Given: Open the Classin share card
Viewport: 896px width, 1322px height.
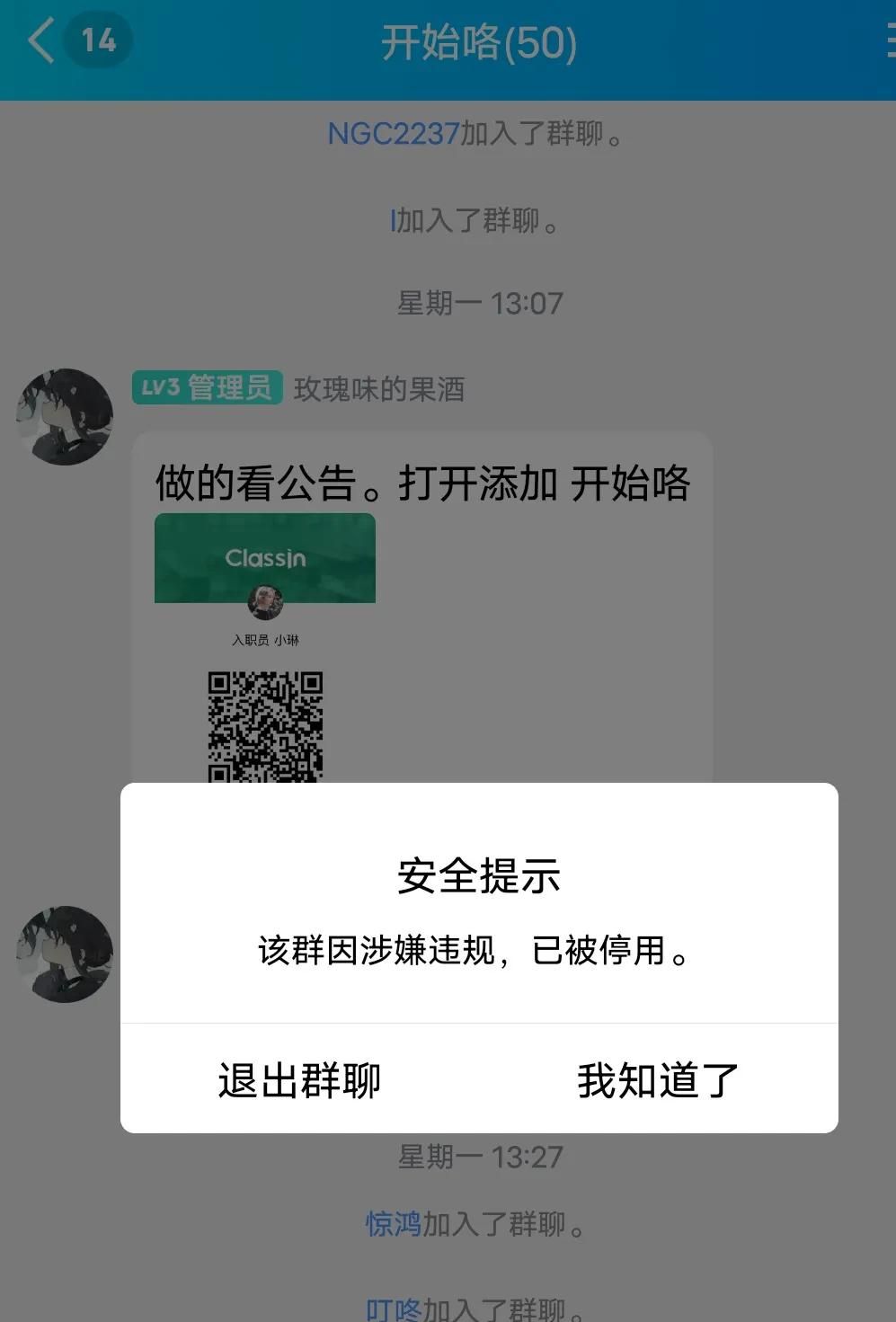Looking at the screenshot, I should point(264,557).
